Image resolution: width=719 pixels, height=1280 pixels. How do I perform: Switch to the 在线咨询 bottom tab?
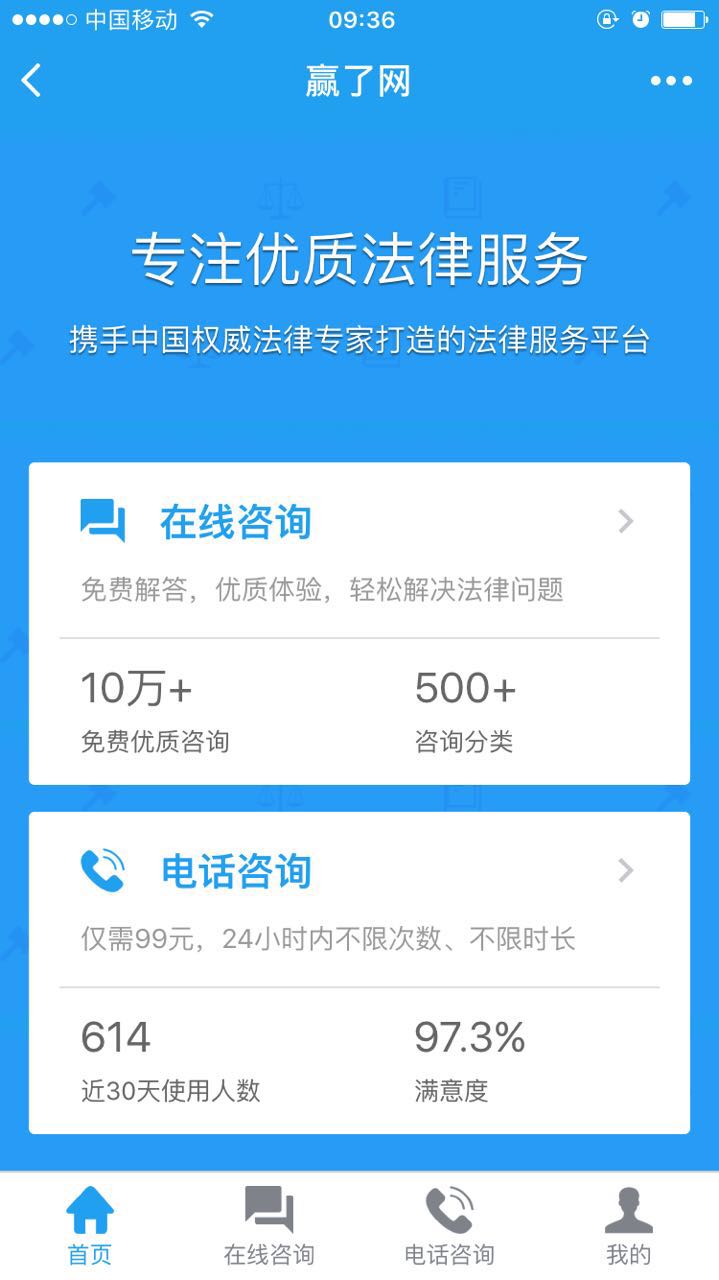(269, 1226)
